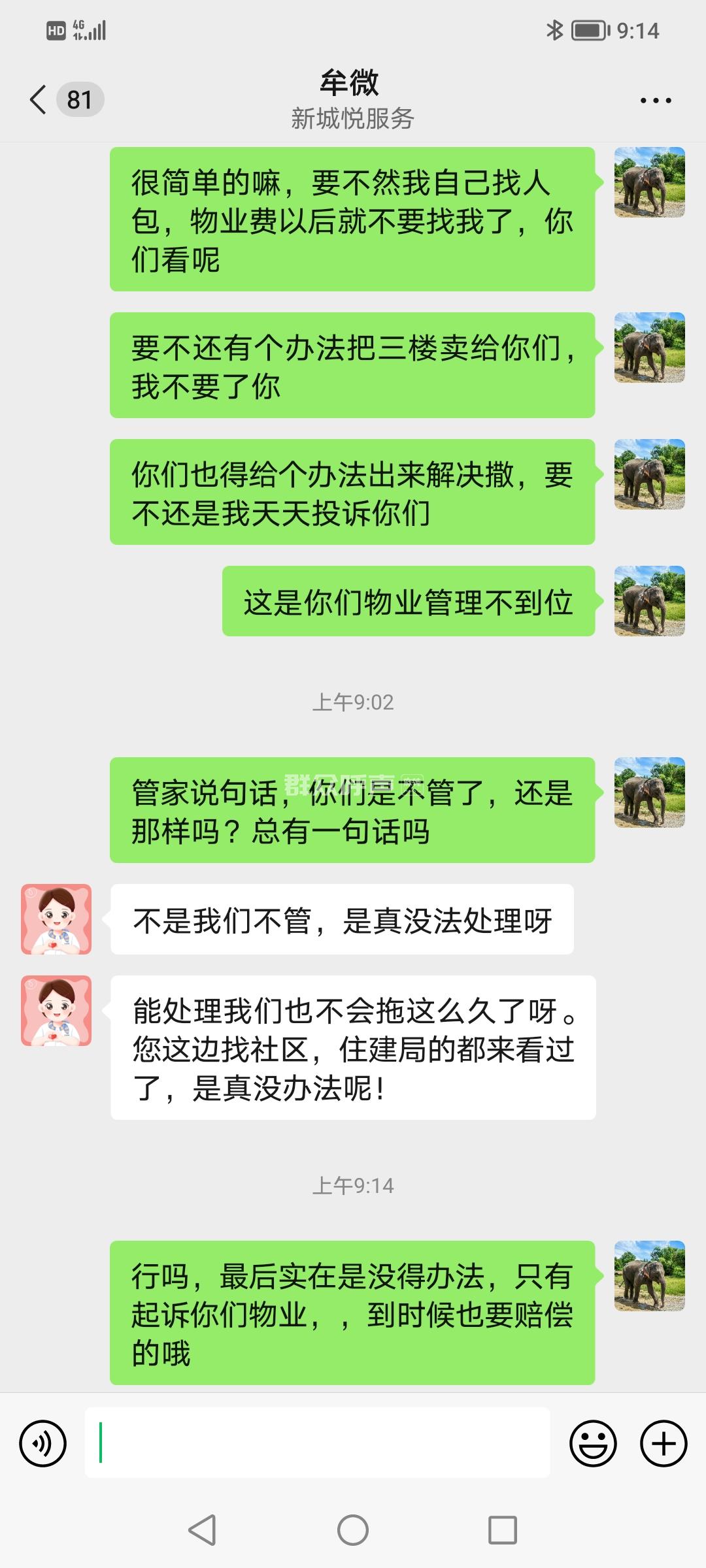Screen dimensions: 706x1568
Task: Go to the phone home screen
Action: click(353, 1530)
